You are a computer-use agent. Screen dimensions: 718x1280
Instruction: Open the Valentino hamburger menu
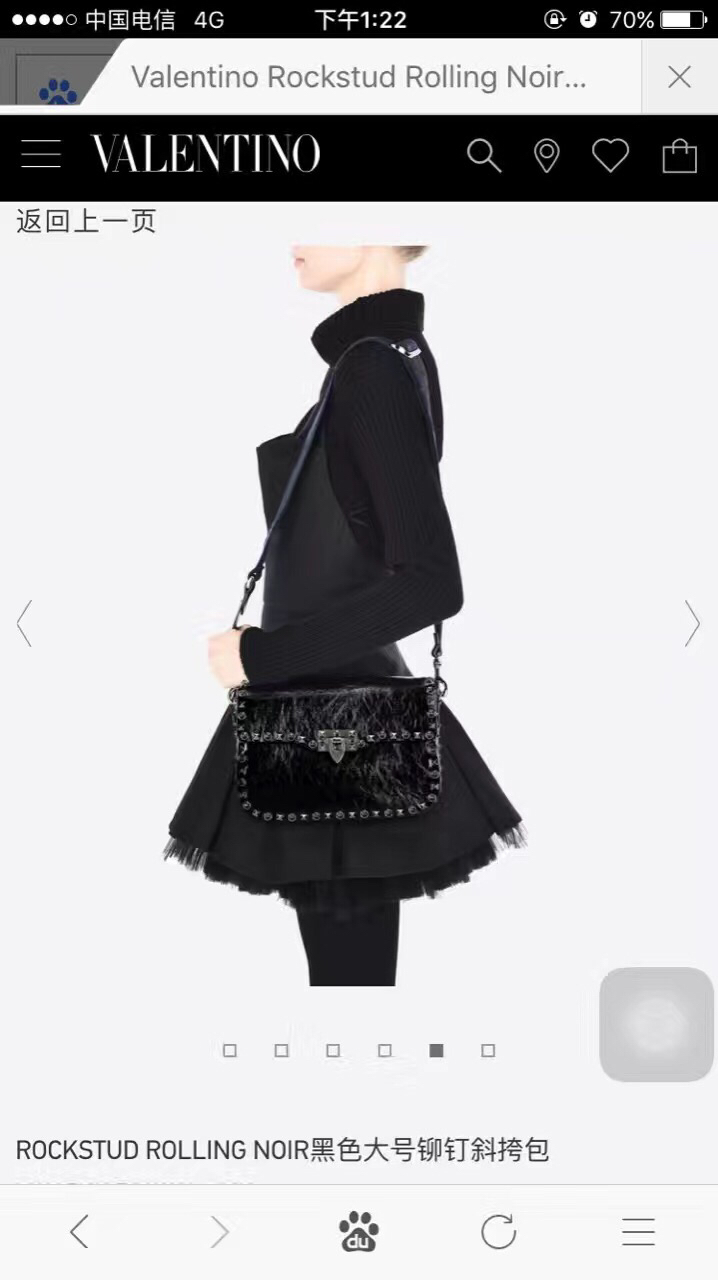pos(41,155)
